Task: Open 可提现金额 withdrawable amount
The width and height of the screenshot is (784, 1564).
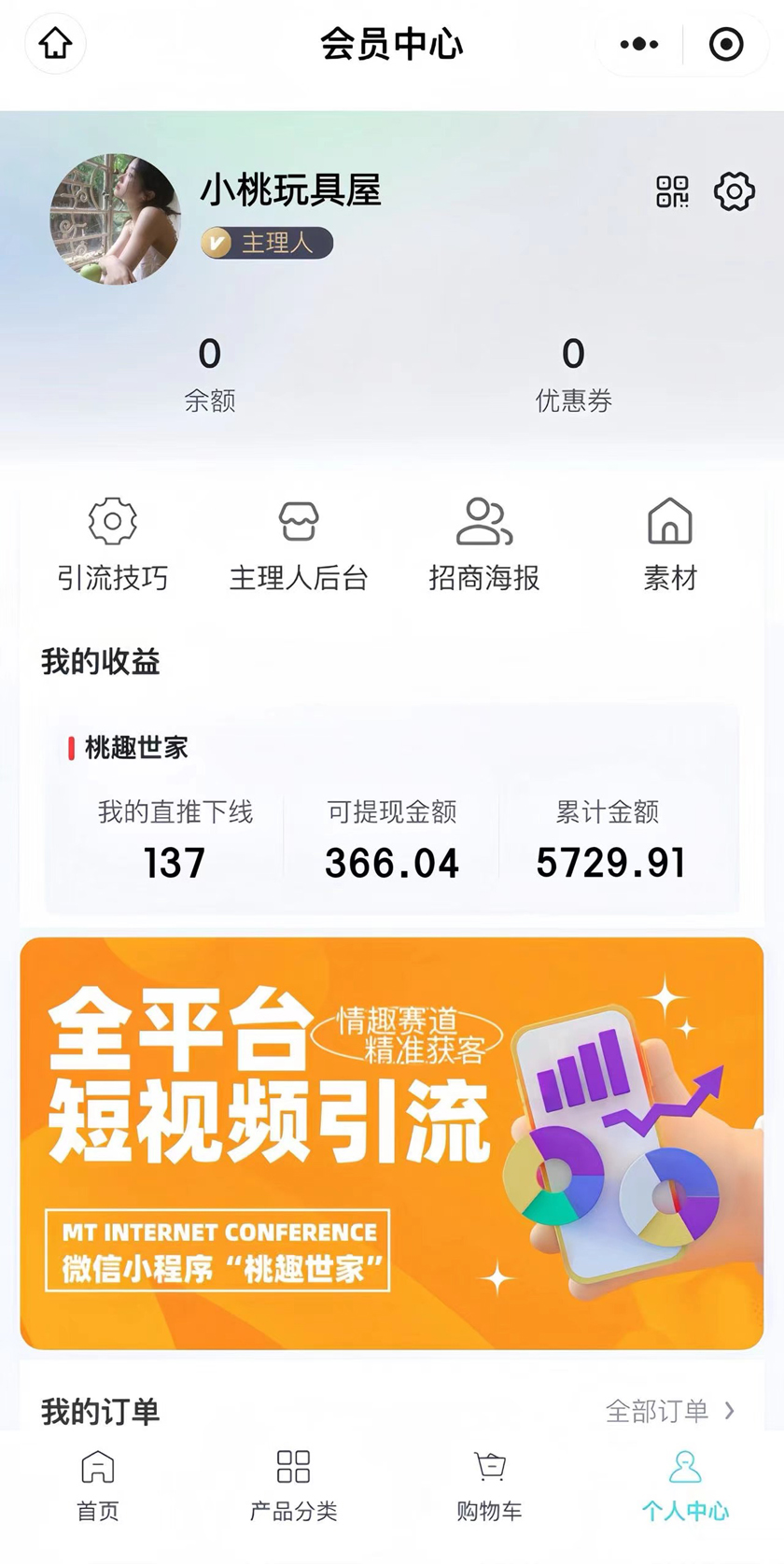Action: pos(392,838)
